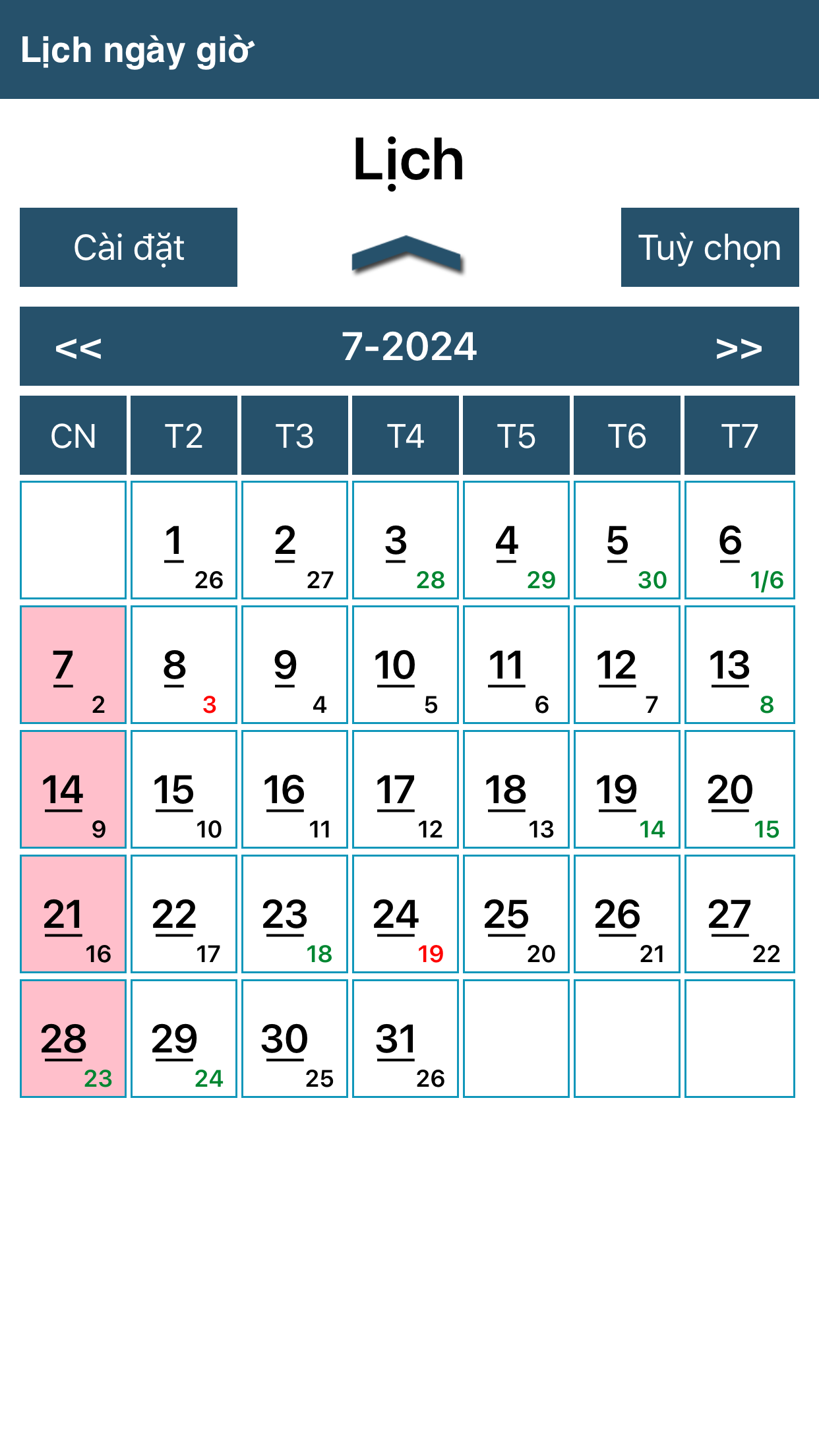Select day 6 with lunar 1/6
The height and width of the screenshot is (1456, 819).
[x=739, y=540]
